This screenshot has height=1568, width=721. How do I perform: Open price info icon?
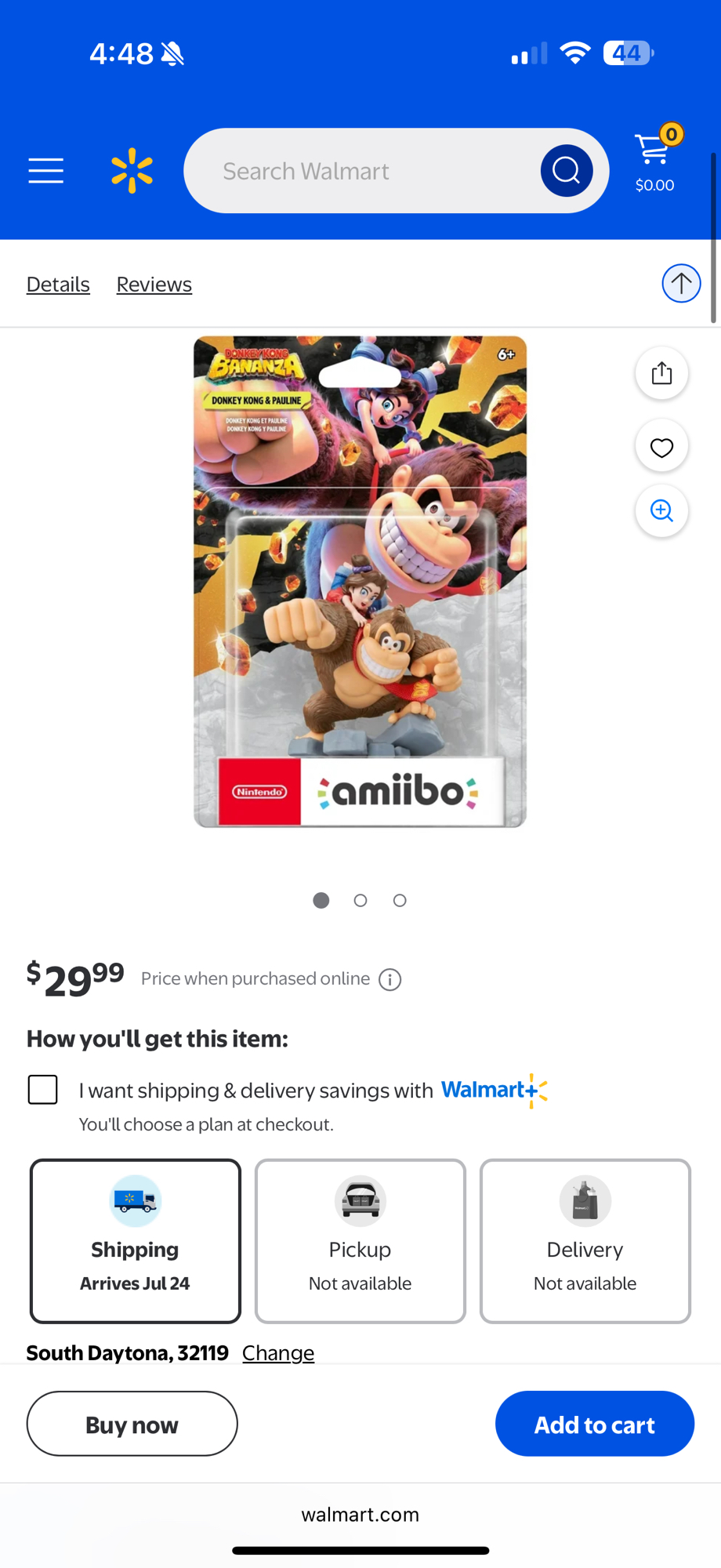tap(389, 979)
